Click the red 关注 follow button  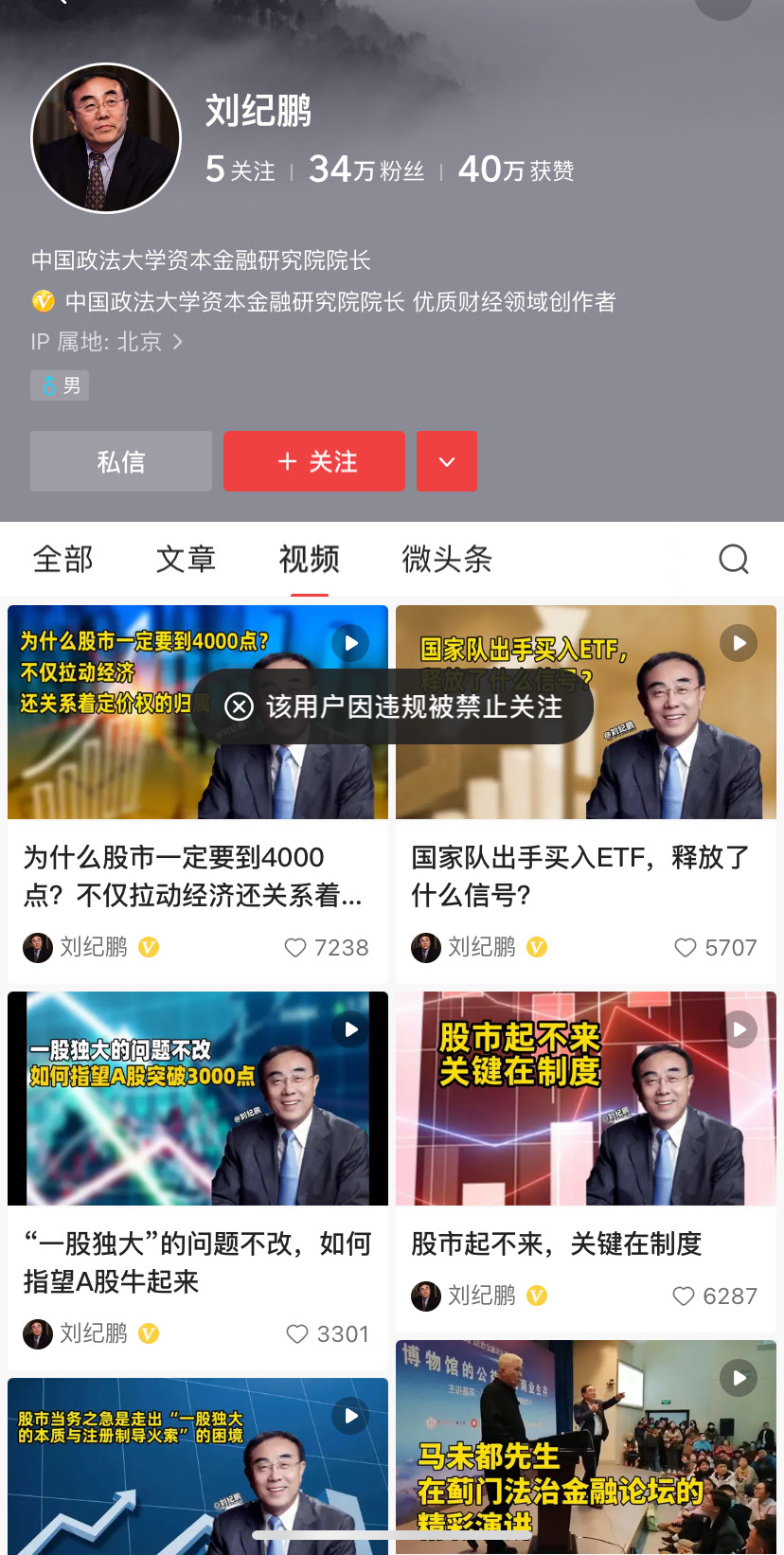coord(313,461)
